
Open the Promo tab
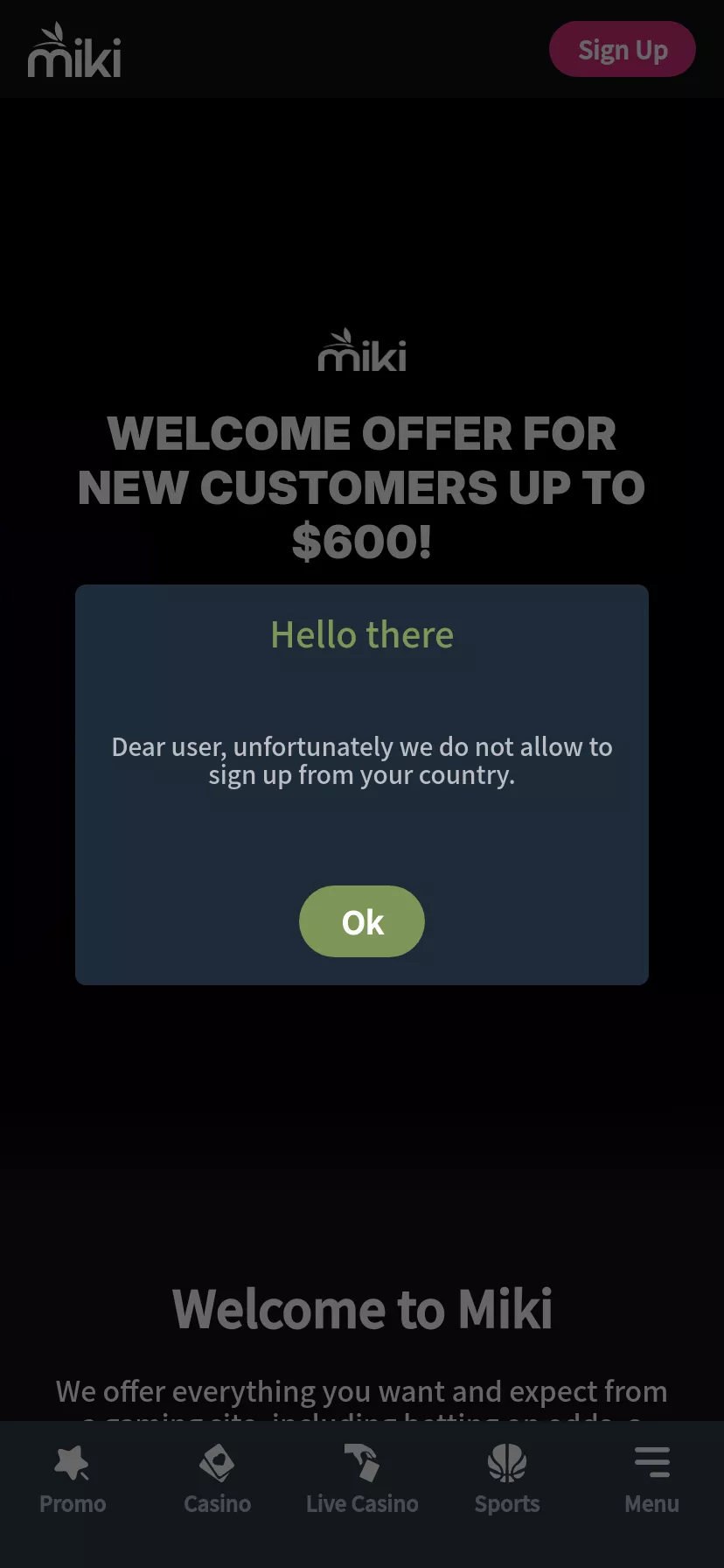coord(73,1479)
